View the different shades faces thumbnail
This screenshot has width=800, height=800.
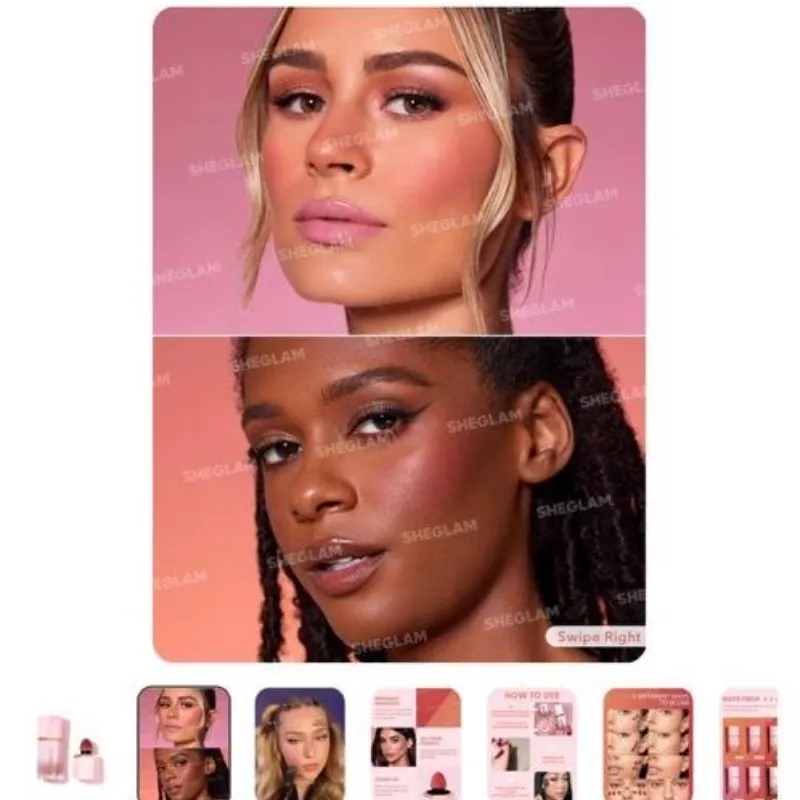(648, 743)
